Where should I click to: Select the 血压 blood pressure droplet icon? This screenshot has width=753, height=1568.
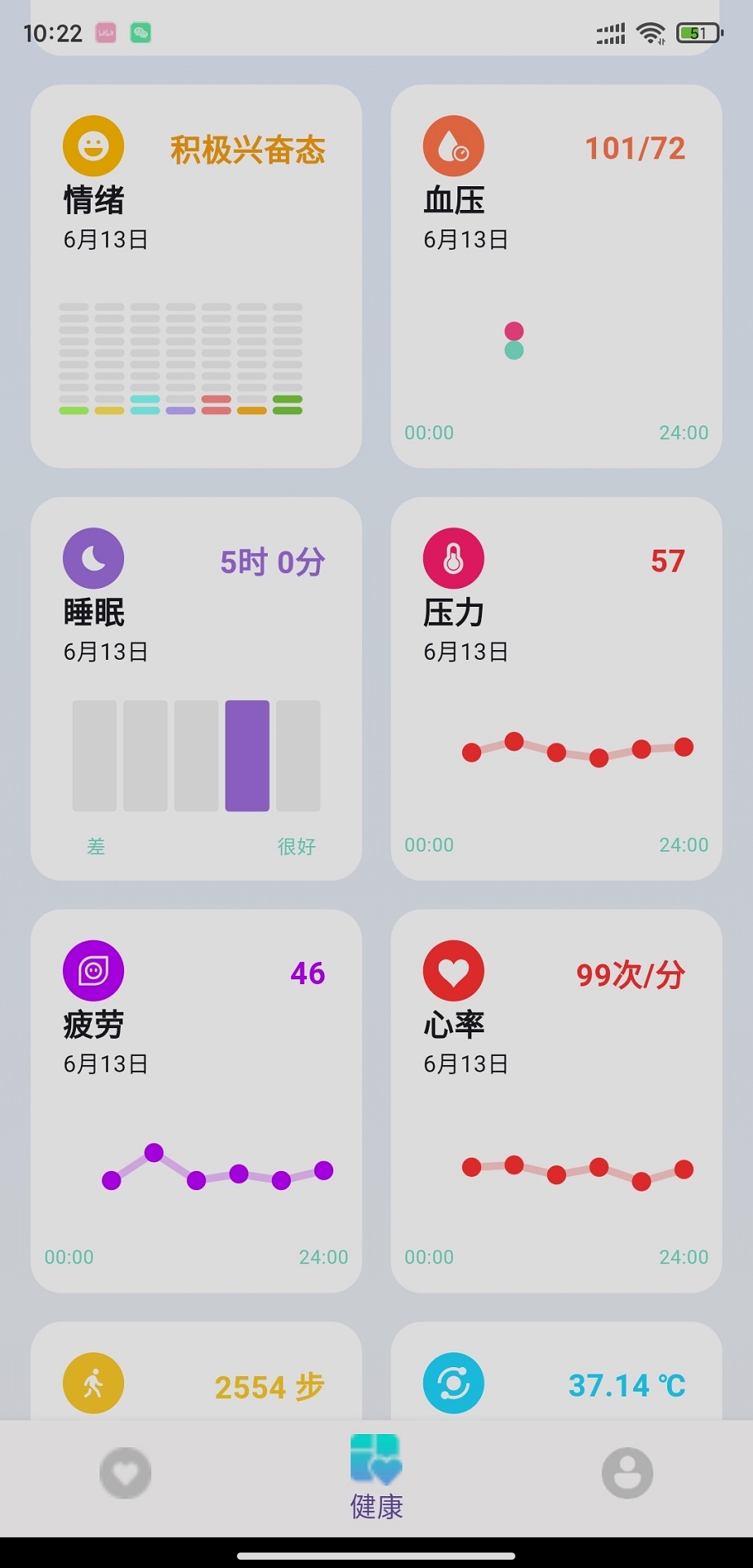453,144
